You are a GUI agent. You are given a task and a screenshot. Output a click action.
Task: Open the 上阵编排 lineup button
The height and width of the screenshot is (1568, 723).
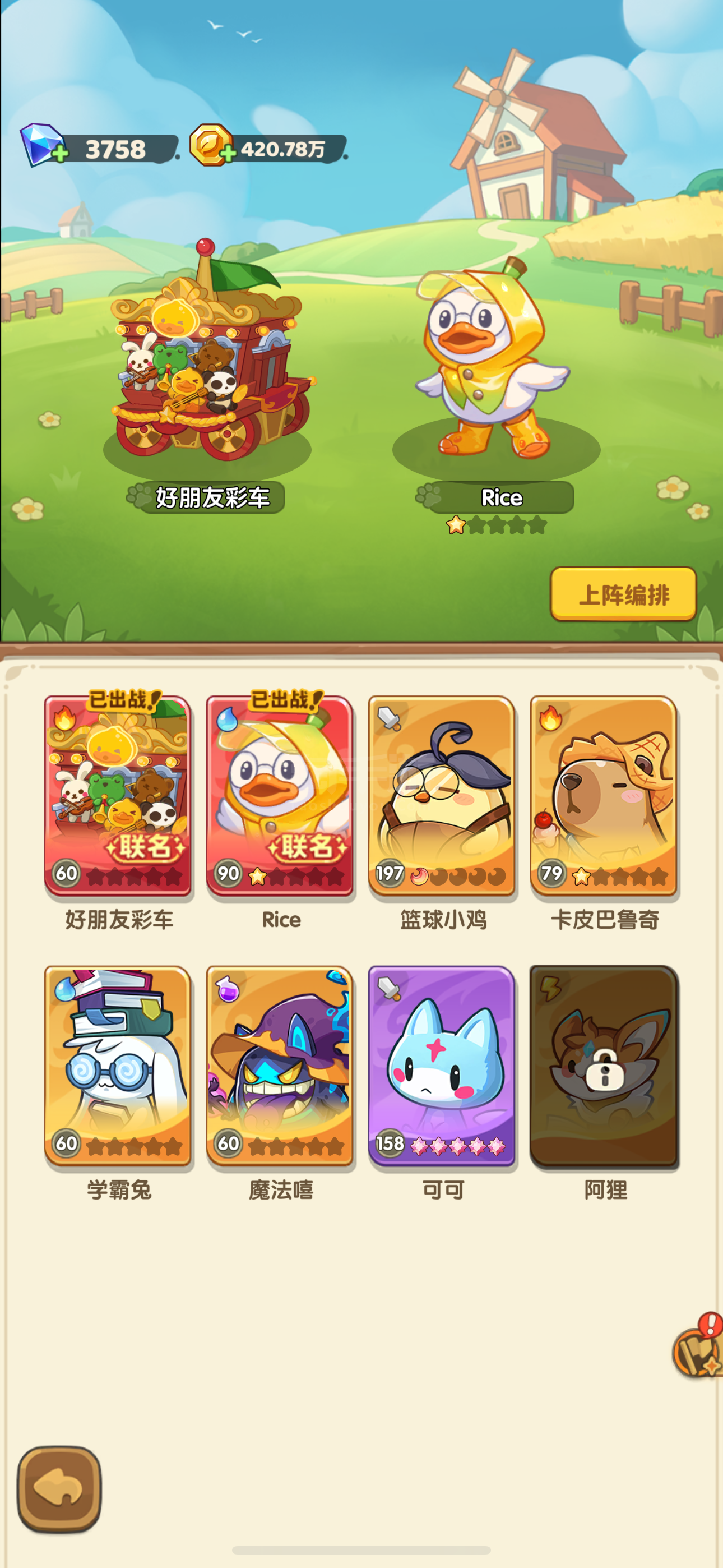[623, 594]
